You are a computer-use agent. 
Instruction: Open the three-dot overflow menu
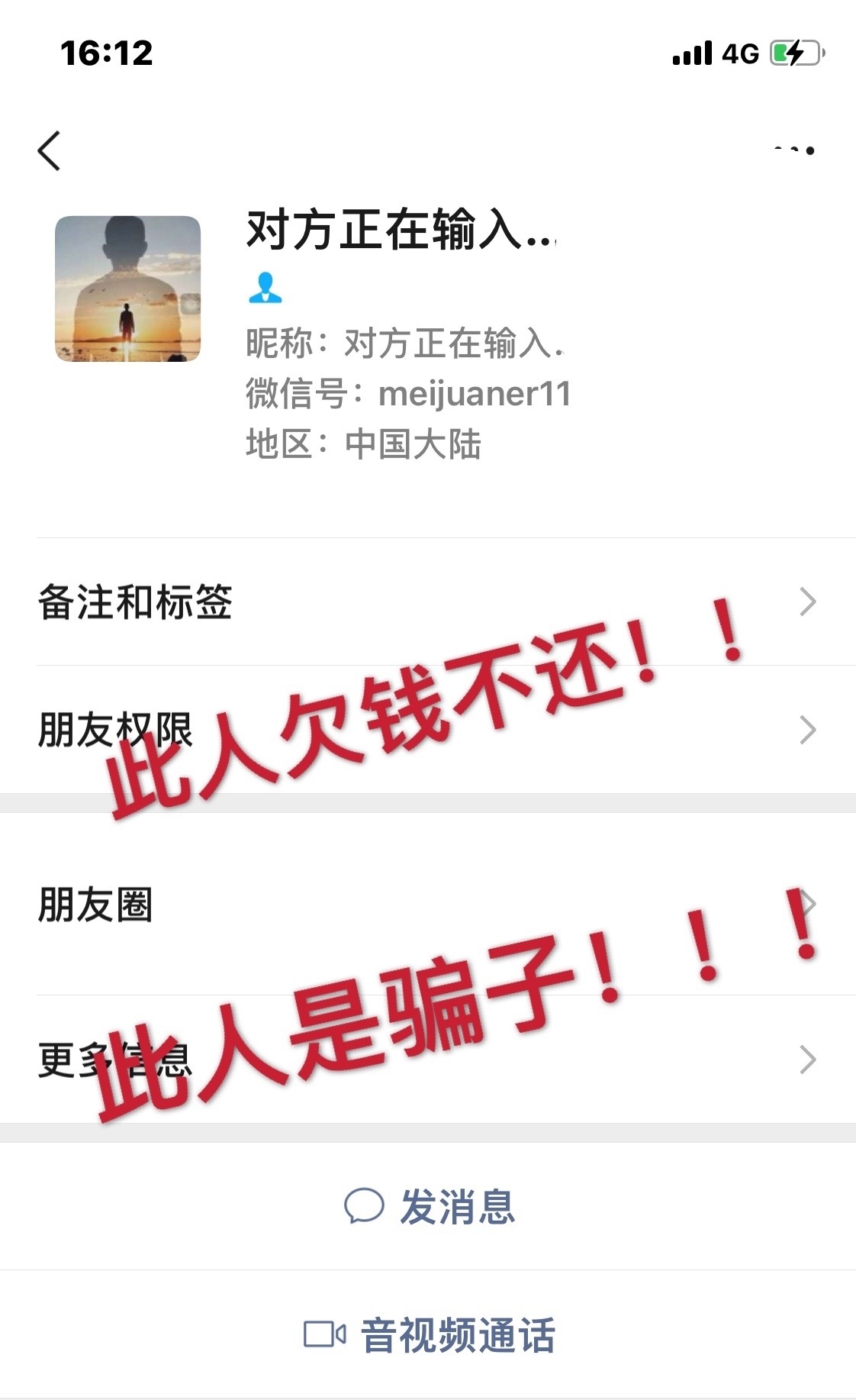pyautogui.click(x=794, y=150)
